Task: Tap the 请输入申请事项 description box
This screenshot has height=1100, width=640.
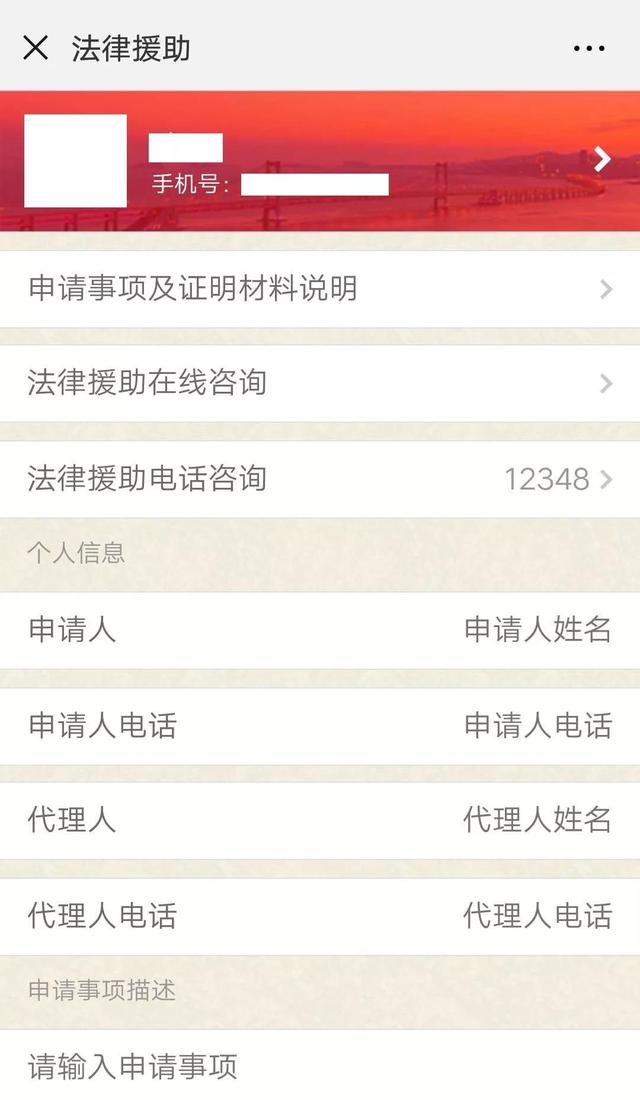Action: click(320, 1066)
